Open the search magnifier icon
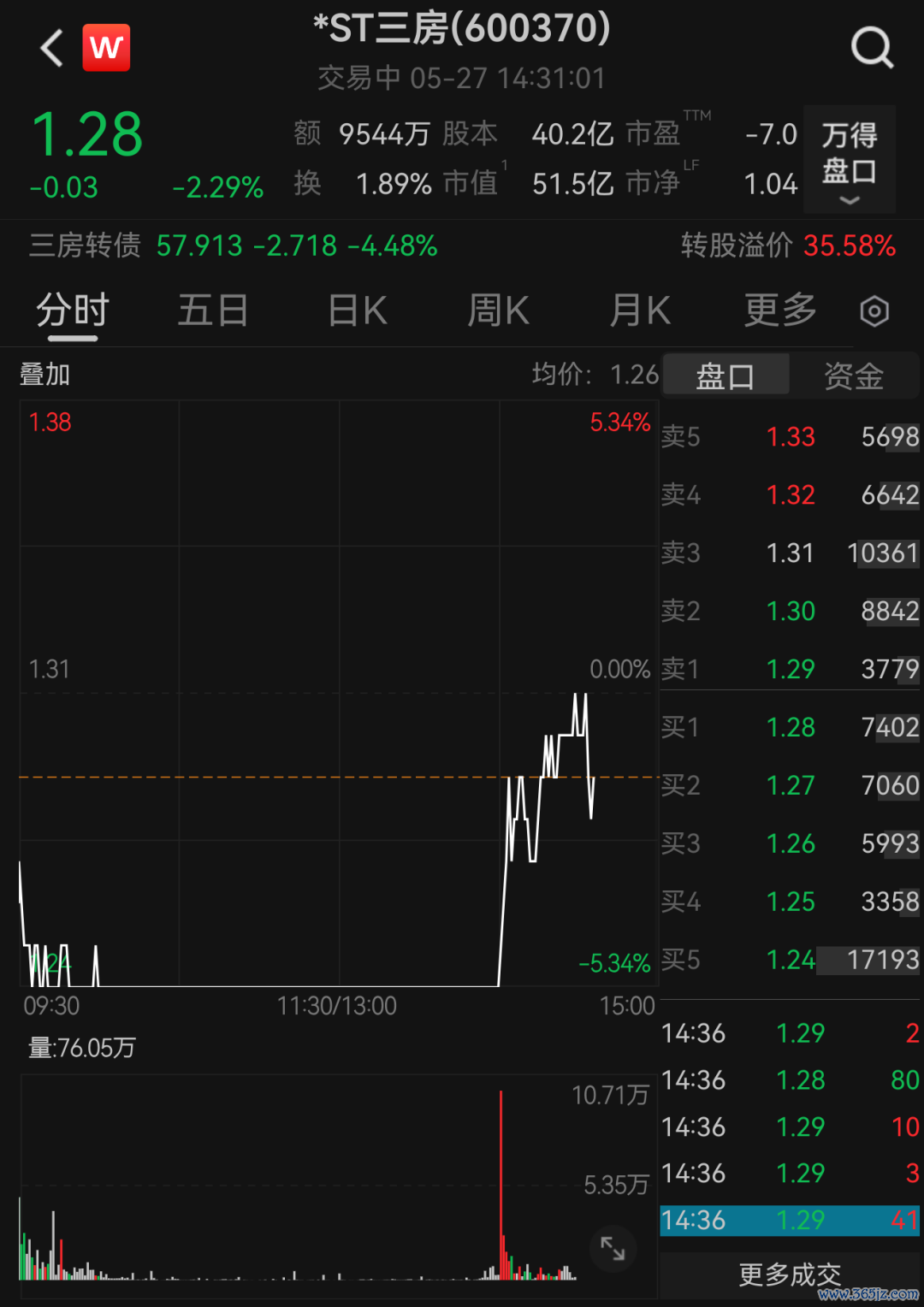 [872, 48]
